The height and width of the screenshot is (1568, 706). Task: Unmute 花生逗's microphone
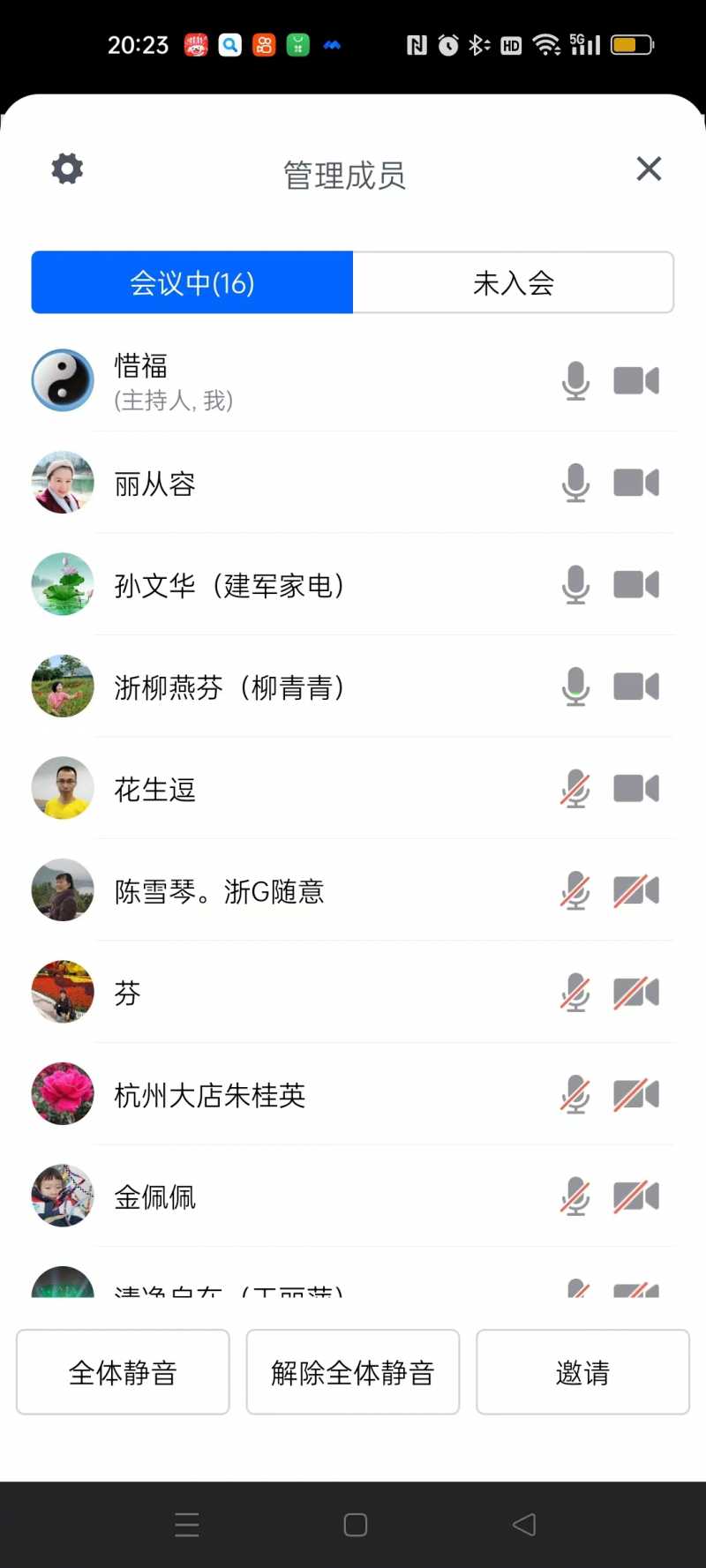575,789
